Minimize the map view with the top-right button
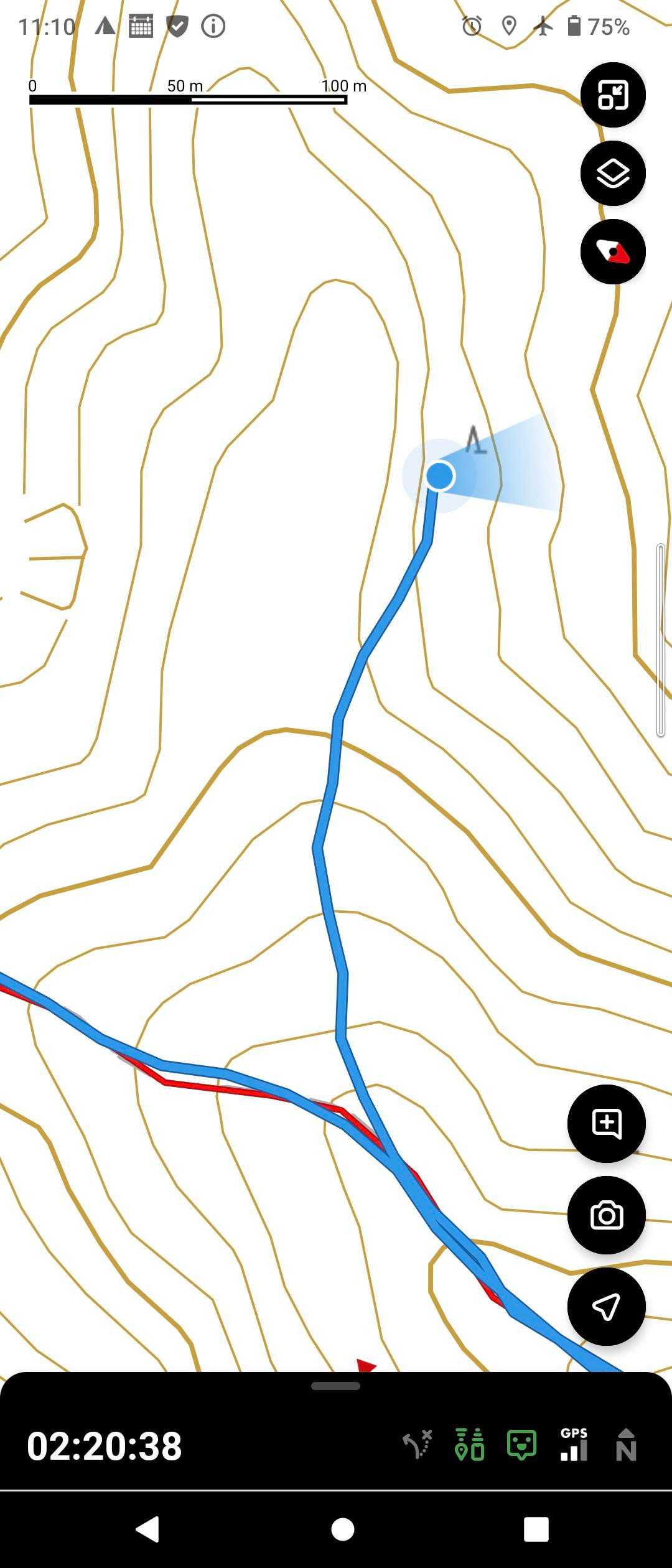 (613, 95)
